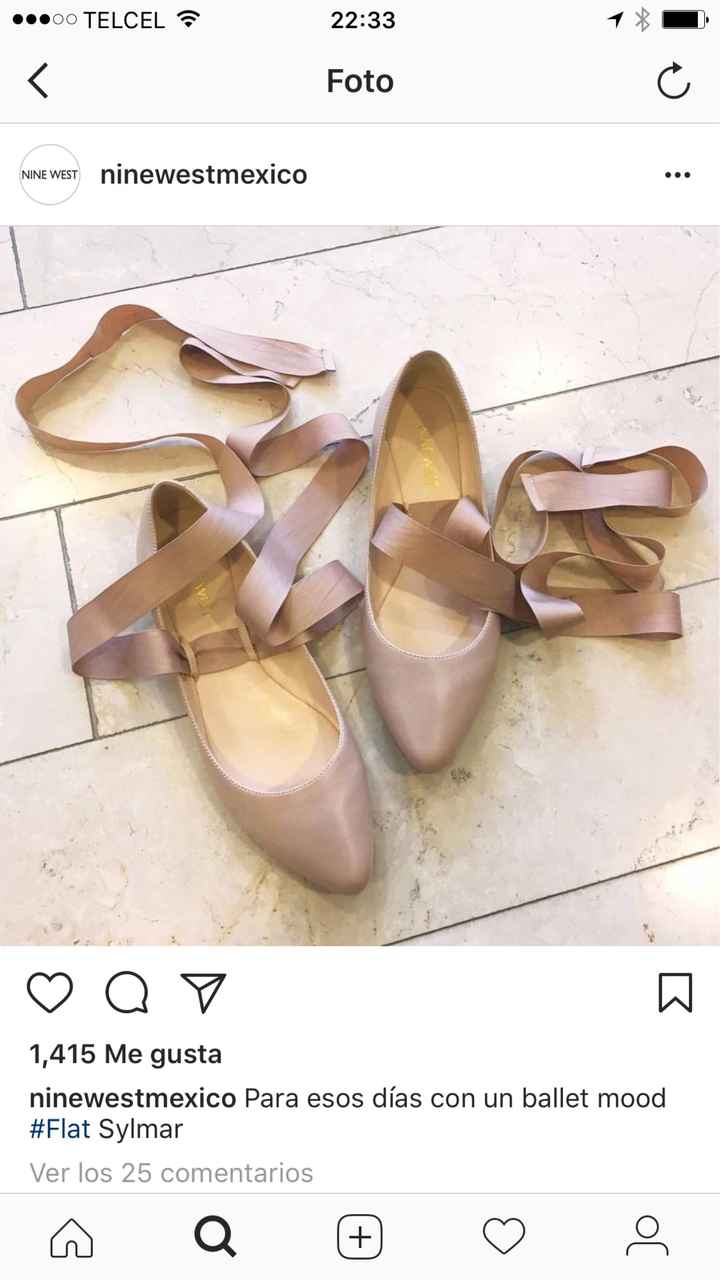This screenshot has height=1280, width=720.
Task: Share the post via the paper plane icon
Action: tap(203, 991)
